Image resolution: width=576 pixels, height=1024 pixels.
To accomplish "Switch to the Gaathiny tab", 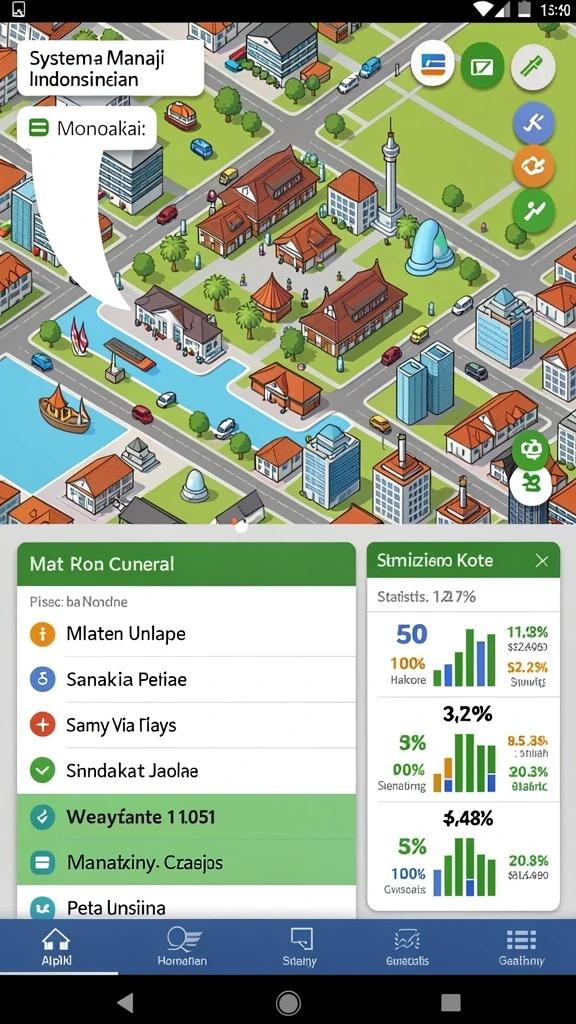I will tap(521, 947).
